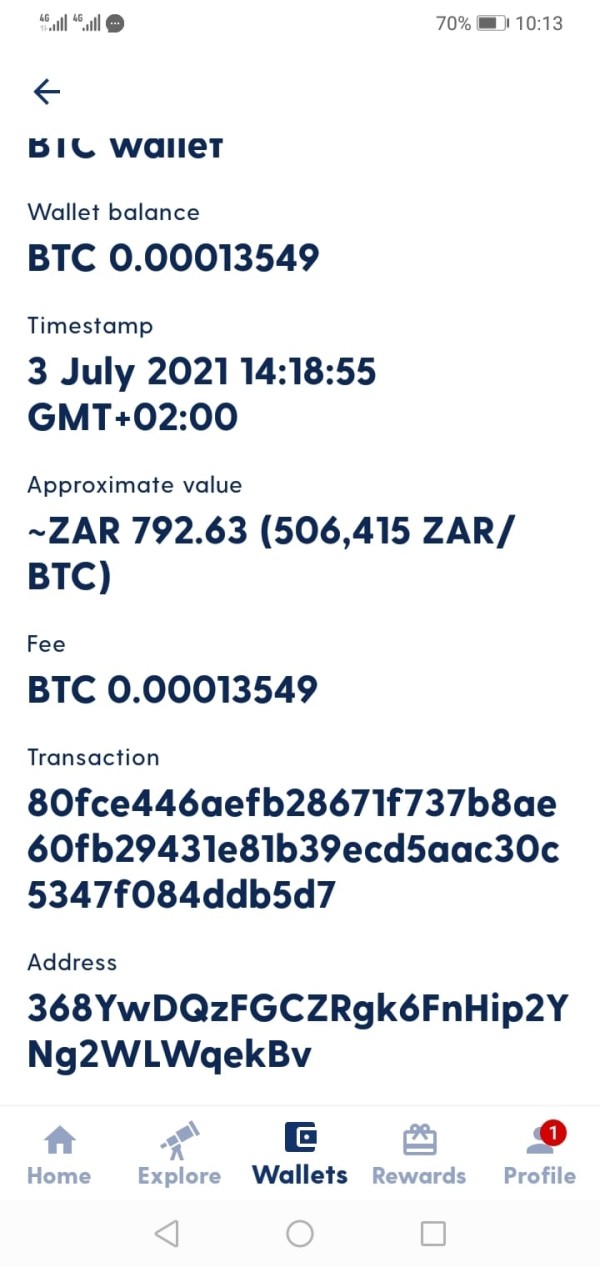Viewport: 600px width, 1267px height.
Task: Tap the system back triangle button
Action: (x=167, y=1233)
